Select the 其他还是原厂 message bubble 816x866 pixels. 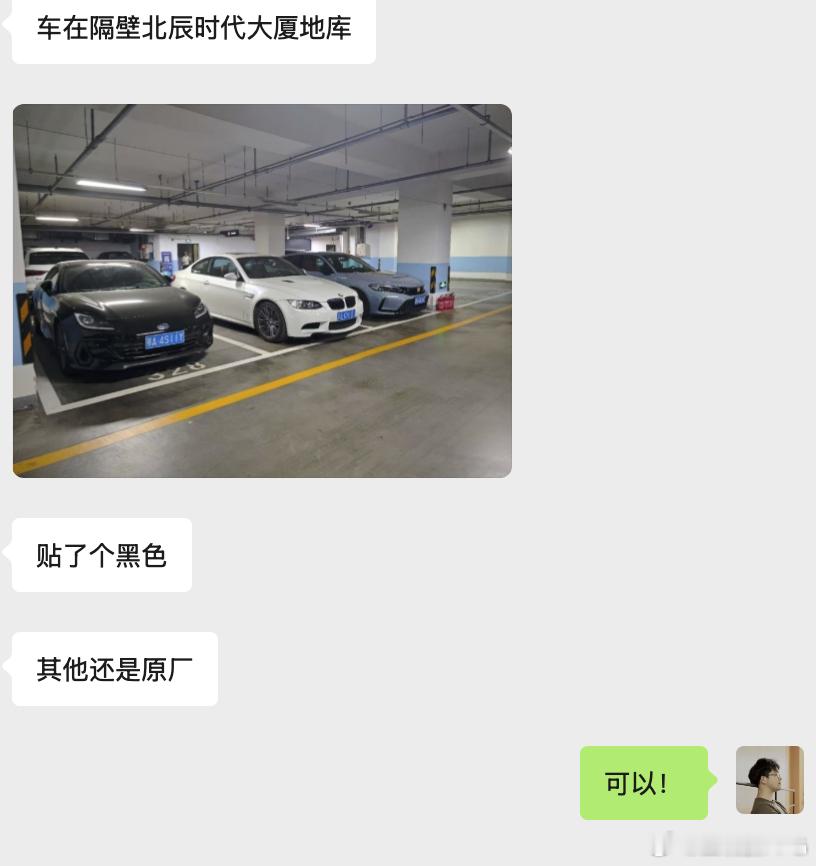(113, 669)
